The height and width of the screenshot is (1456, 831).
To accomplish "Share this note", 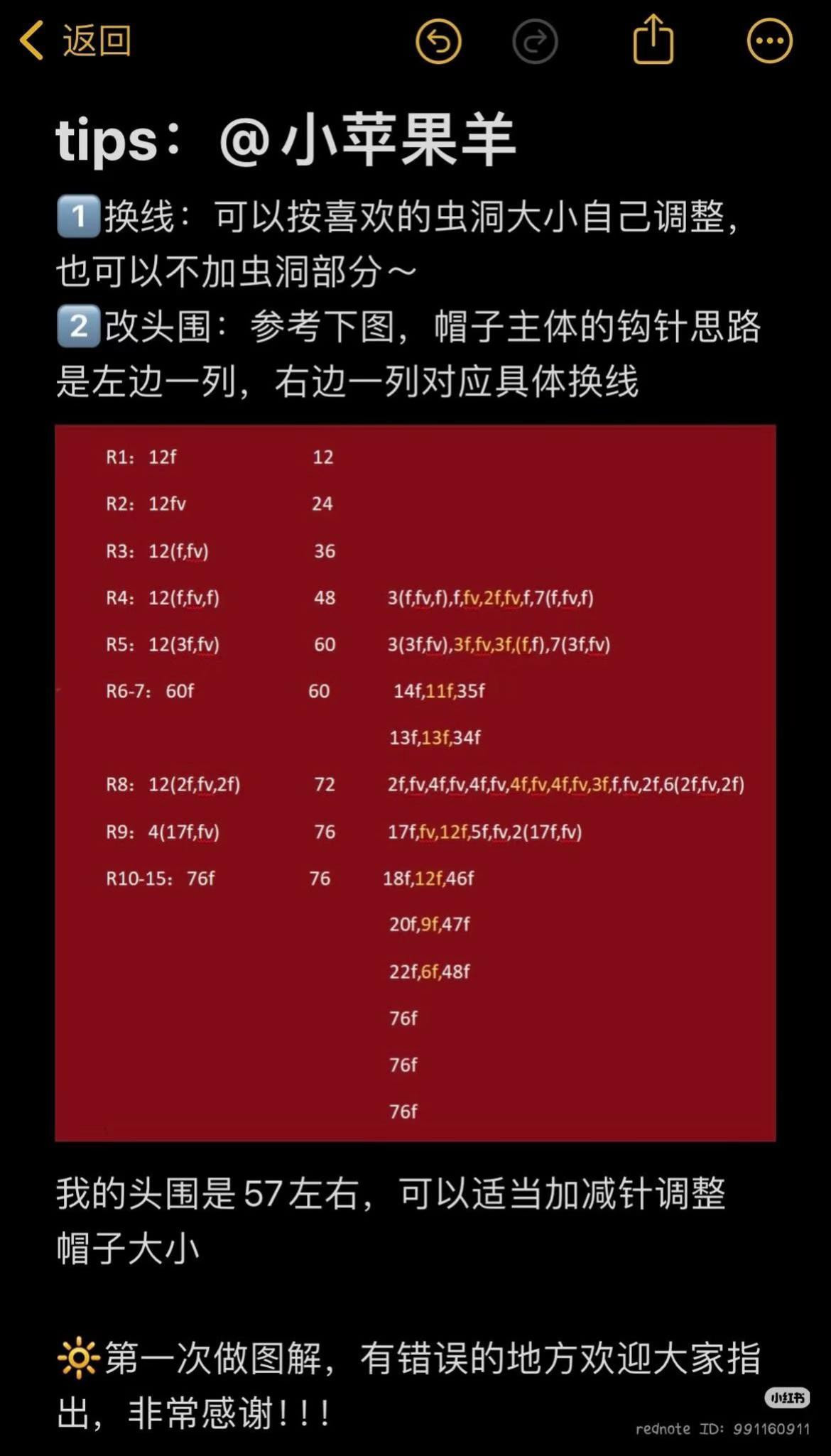I will point(653,40).
